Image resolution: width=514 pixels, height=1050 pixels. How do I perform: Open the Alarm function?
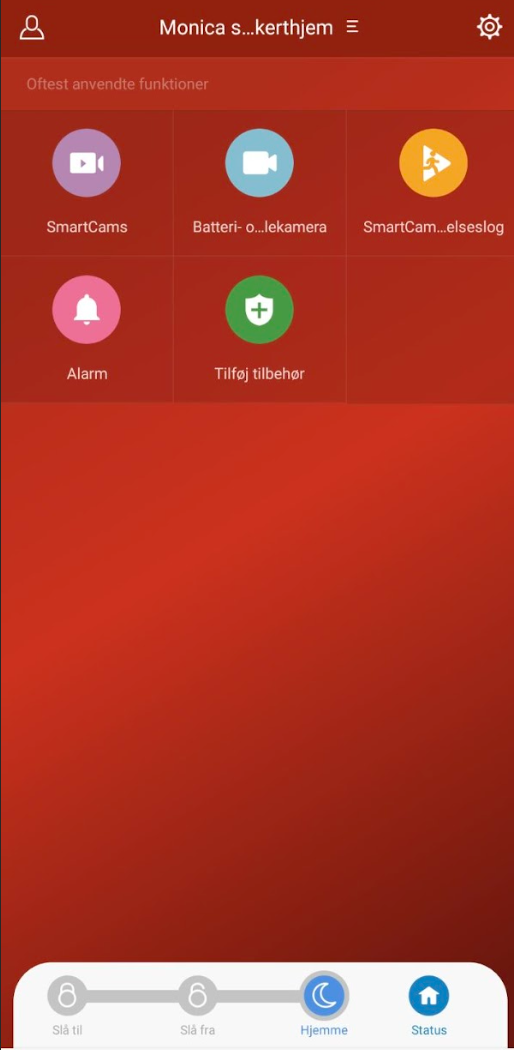point(86,329)
